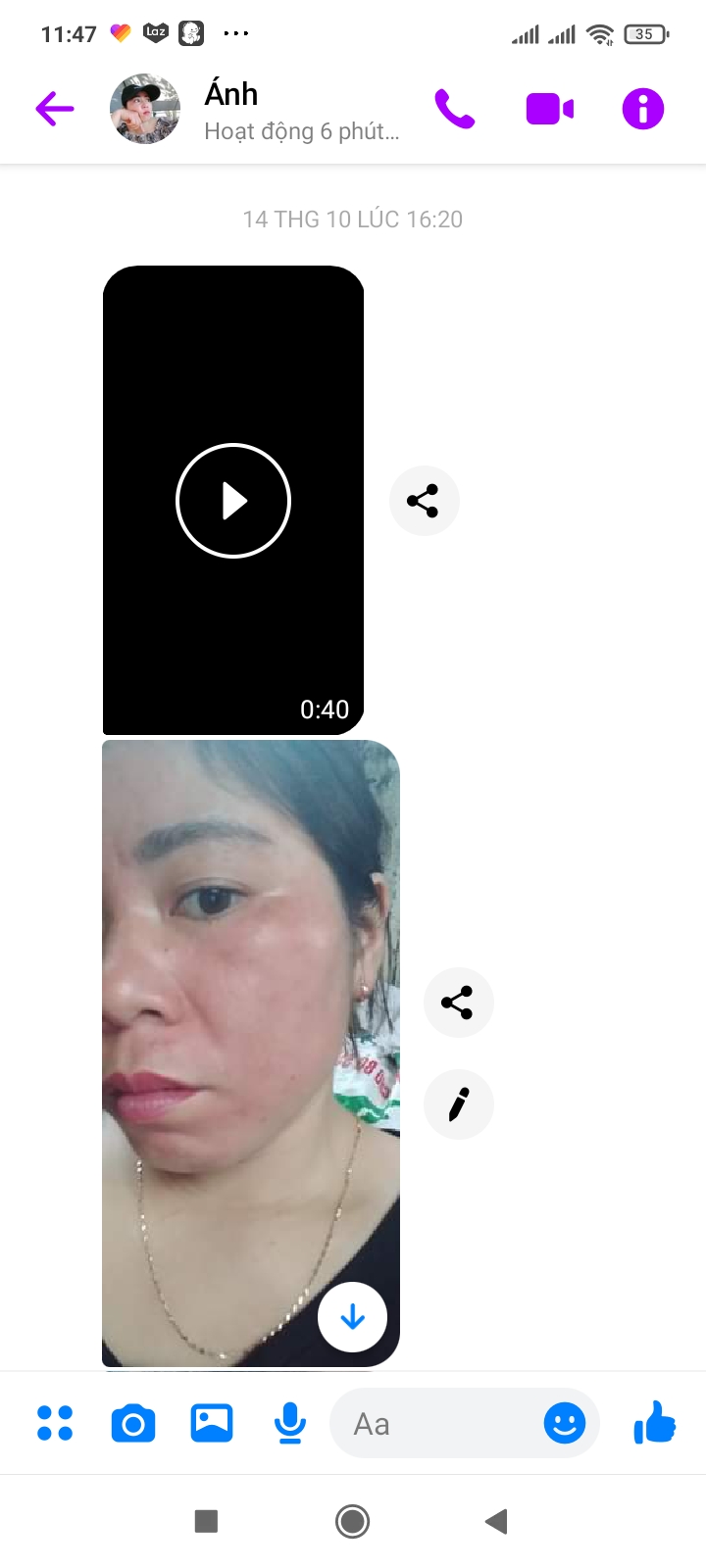Image resolution: width=706 pixels, height=1568 pixels.
Task: Open conversation info
Action: 643,109
